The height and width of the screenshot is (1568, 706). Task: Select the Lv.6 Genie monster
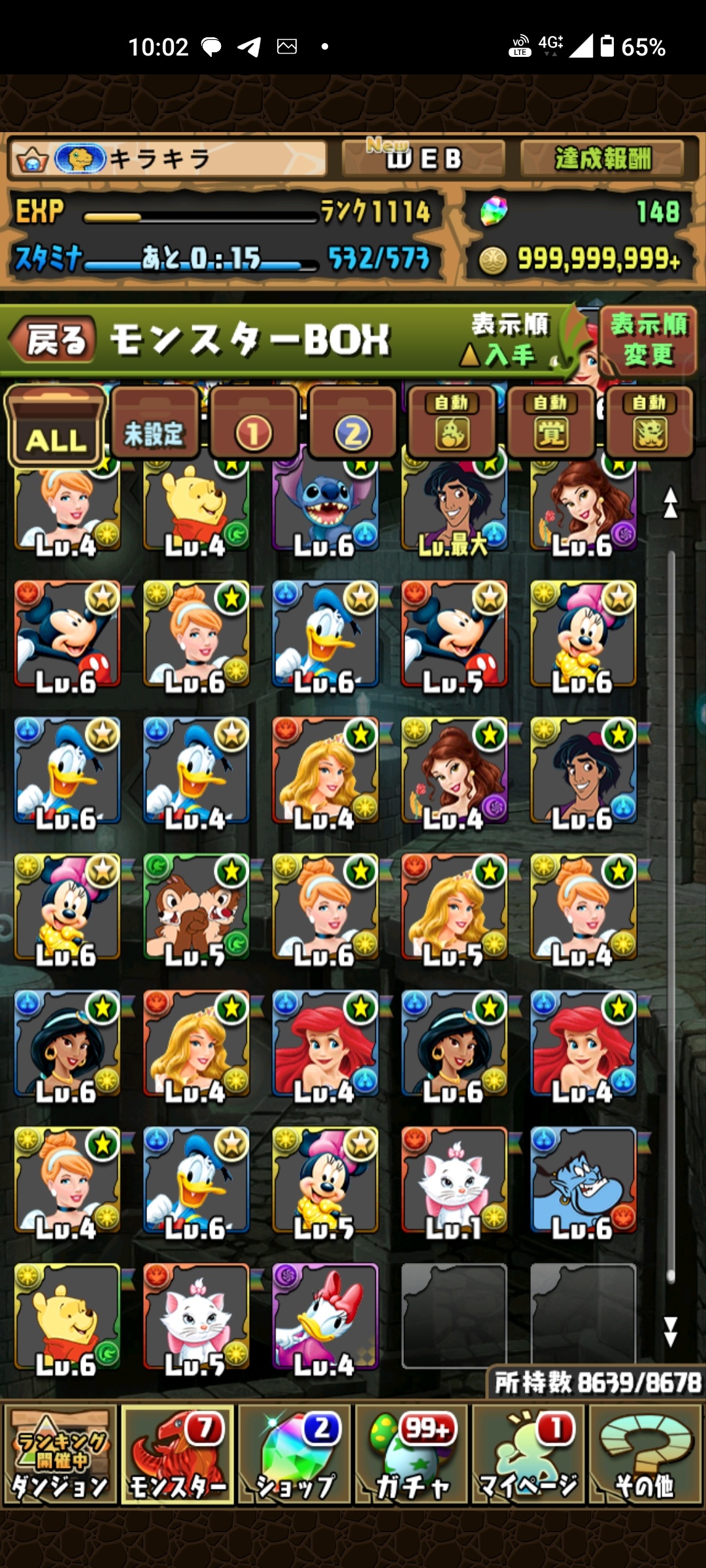582,1180
